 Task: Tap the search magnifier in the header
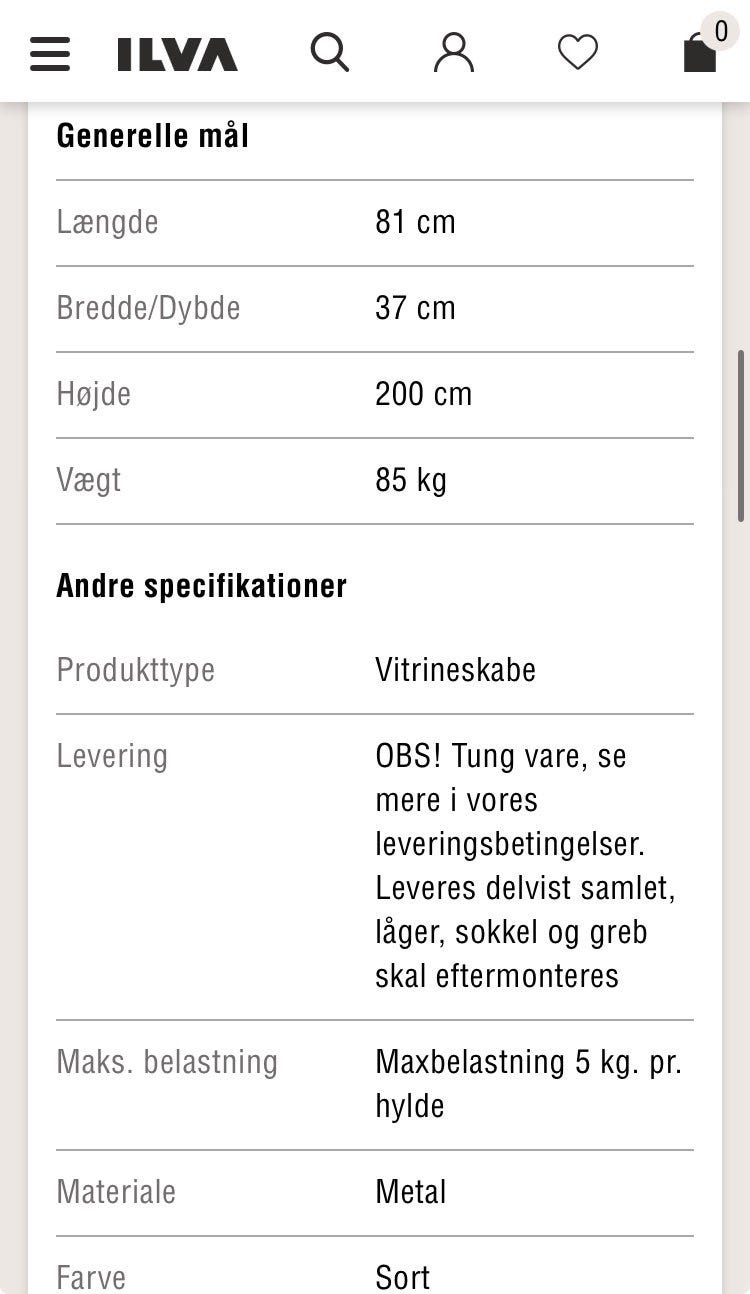pos(330,52)
